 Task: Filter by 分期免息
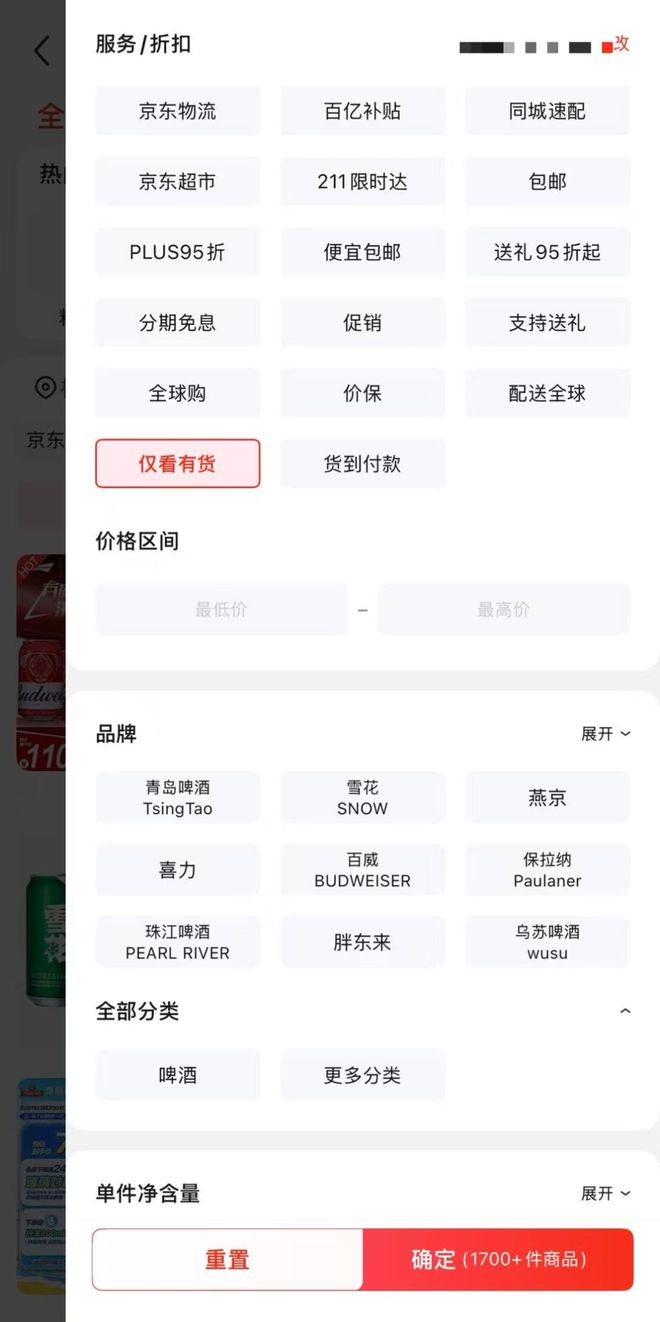(177, 323)
